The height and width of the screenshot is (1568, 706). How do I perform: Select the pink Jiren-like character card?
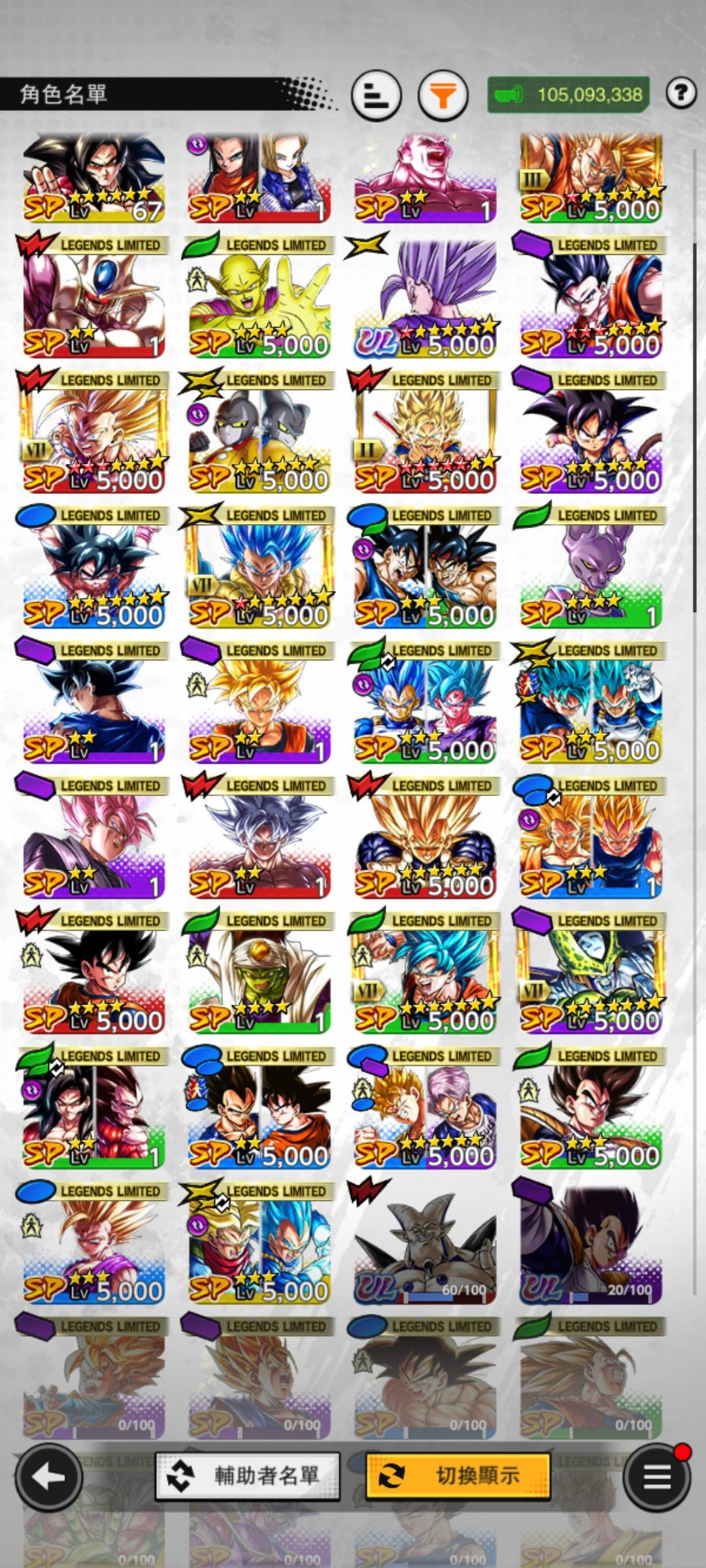[425, 176]
